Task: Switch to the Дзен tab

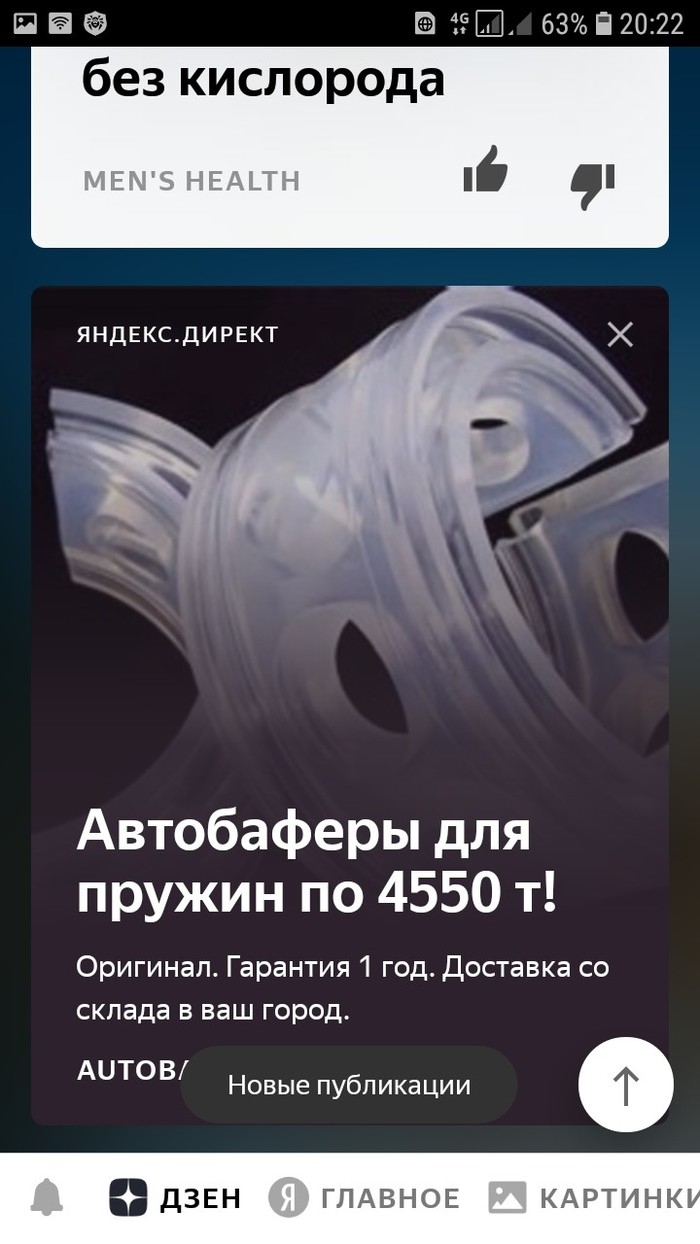Action: click(176, 1197)
